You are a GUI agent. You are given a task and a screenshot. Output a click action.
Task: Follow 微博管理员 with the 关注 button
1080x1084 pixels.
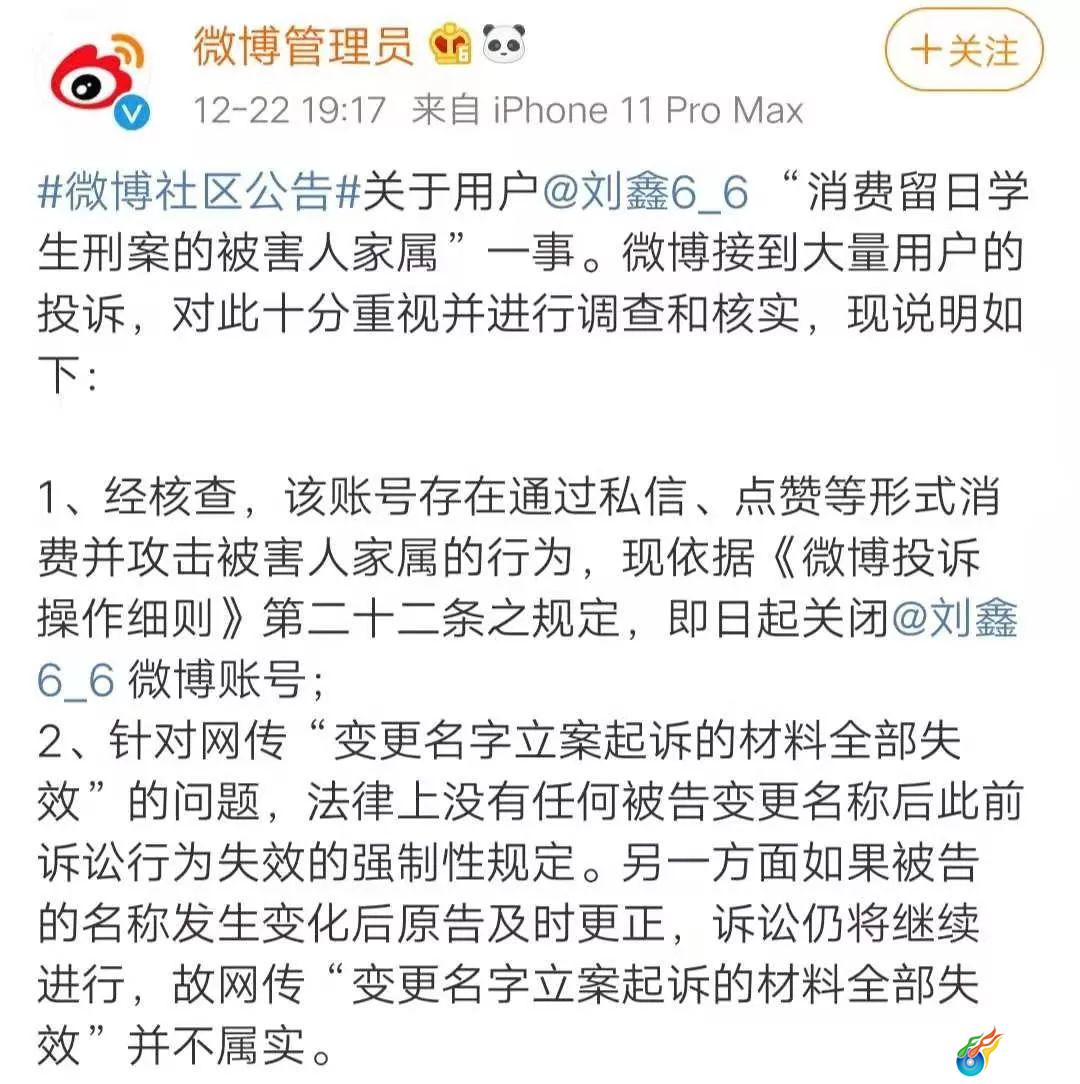963,50
